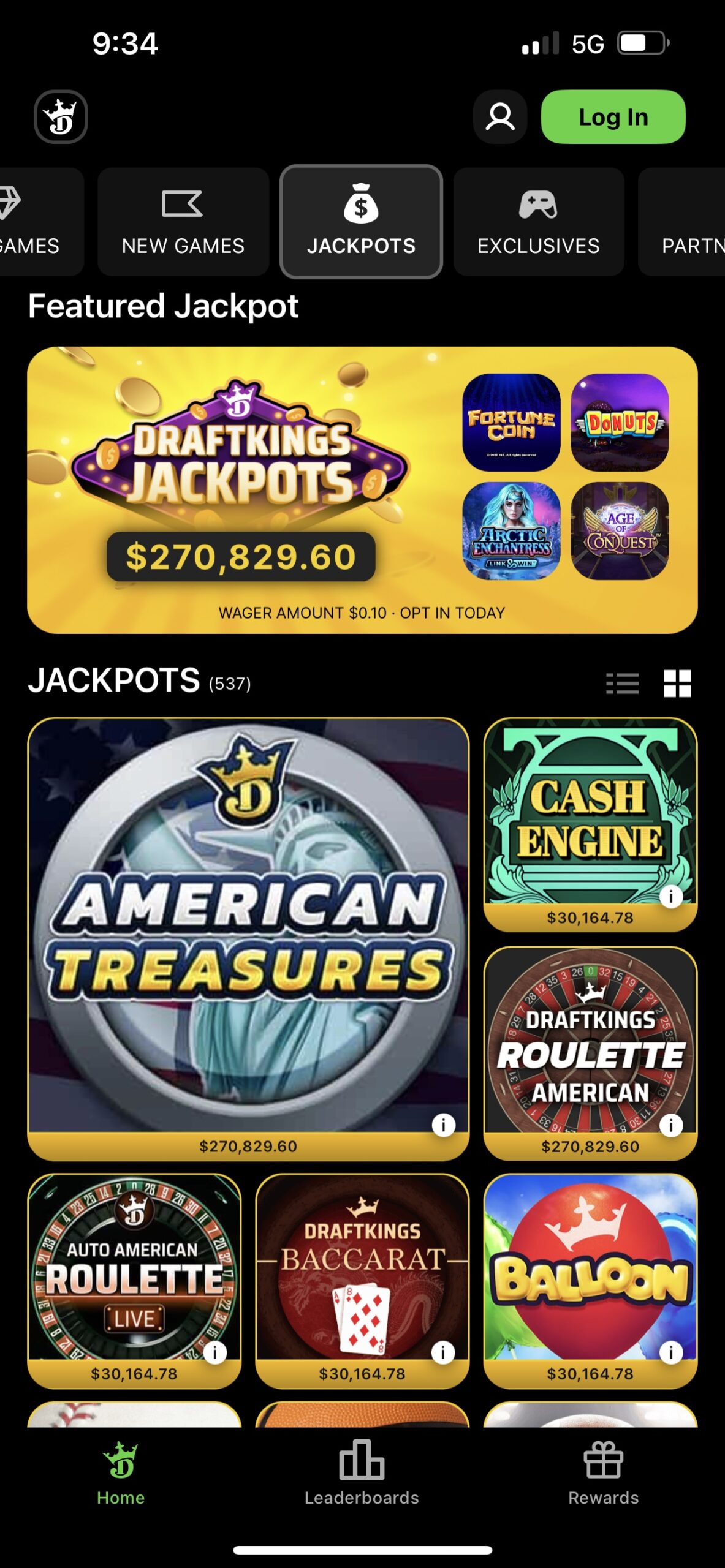Switch jackpots to grid view

pyautogui.click(x=677, y=684)
